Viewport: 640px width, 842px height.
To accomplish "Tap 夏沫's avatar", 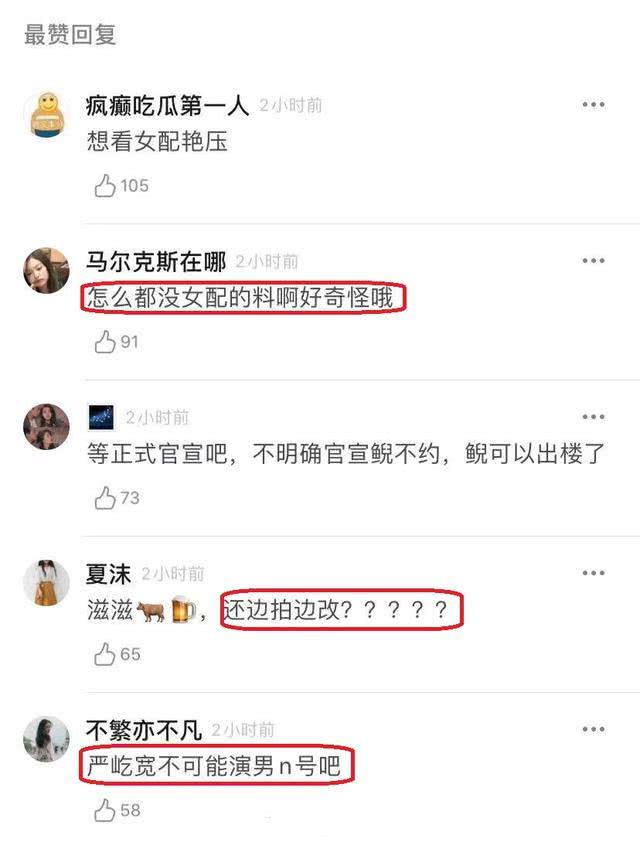I will [x=46, y=582].
